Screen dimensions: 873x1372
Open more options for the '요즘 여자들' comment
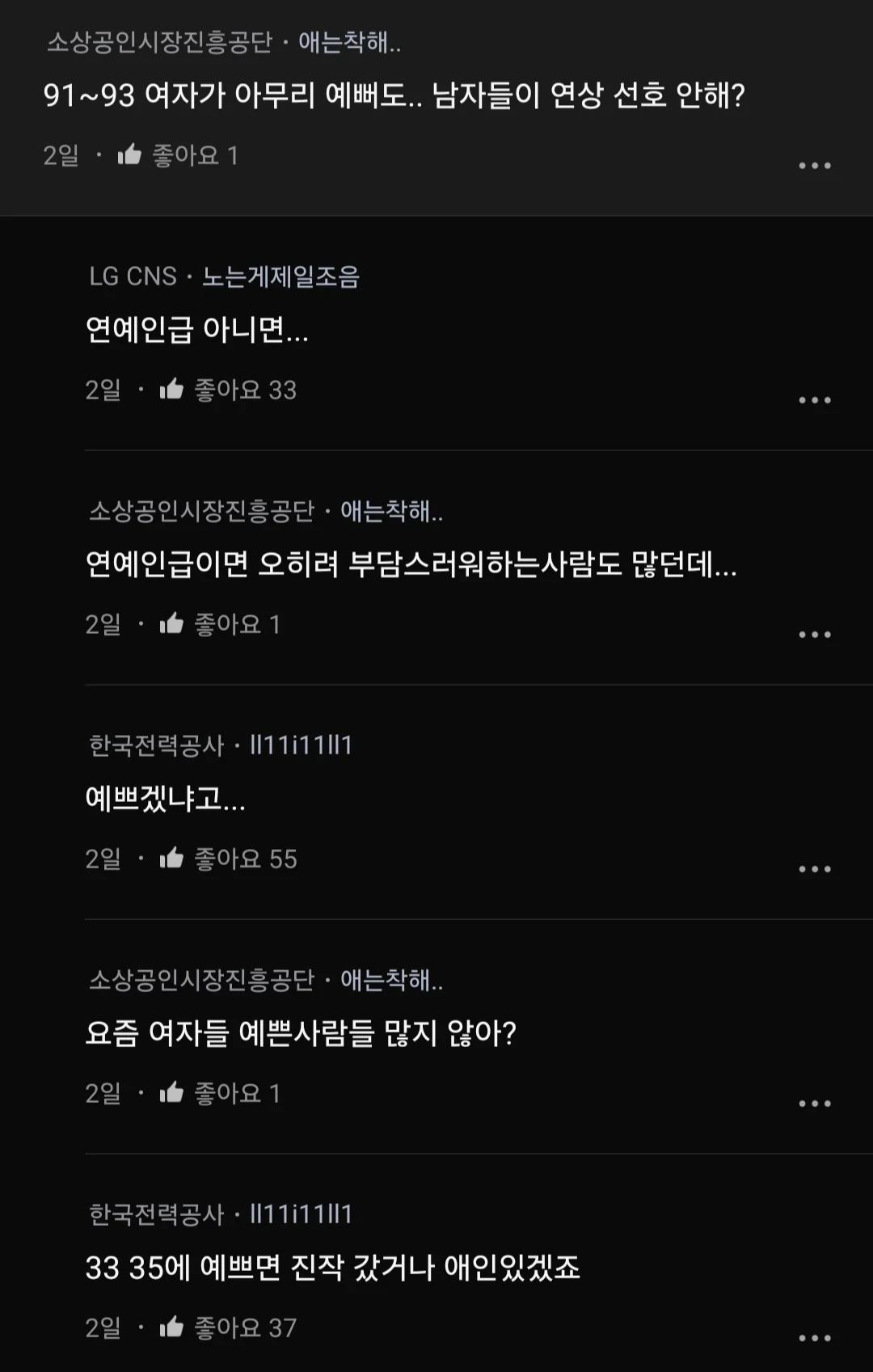pyautogui.click(x=814, y=1104)
